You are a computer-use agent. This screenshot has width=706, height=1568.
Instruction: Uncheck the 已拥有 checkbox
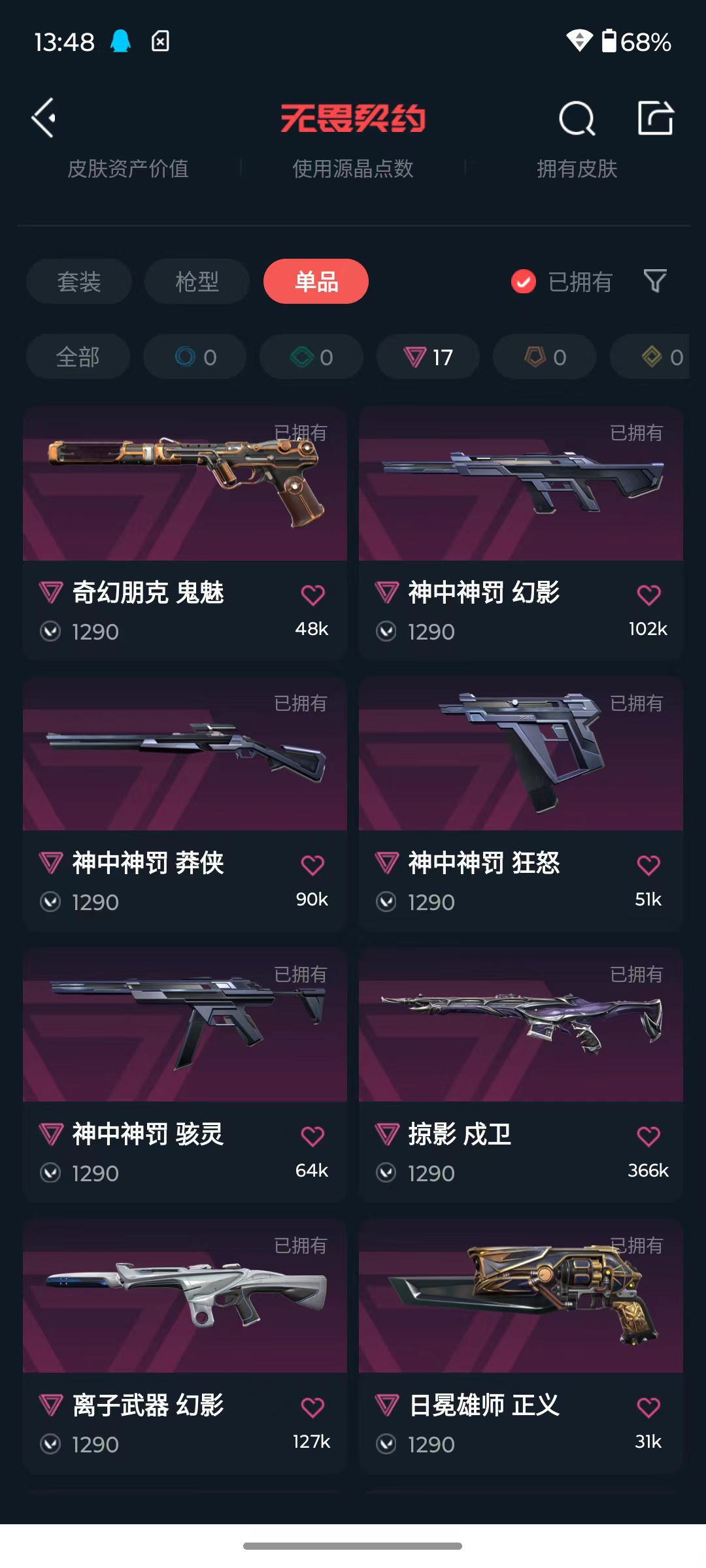click(523, 282)
